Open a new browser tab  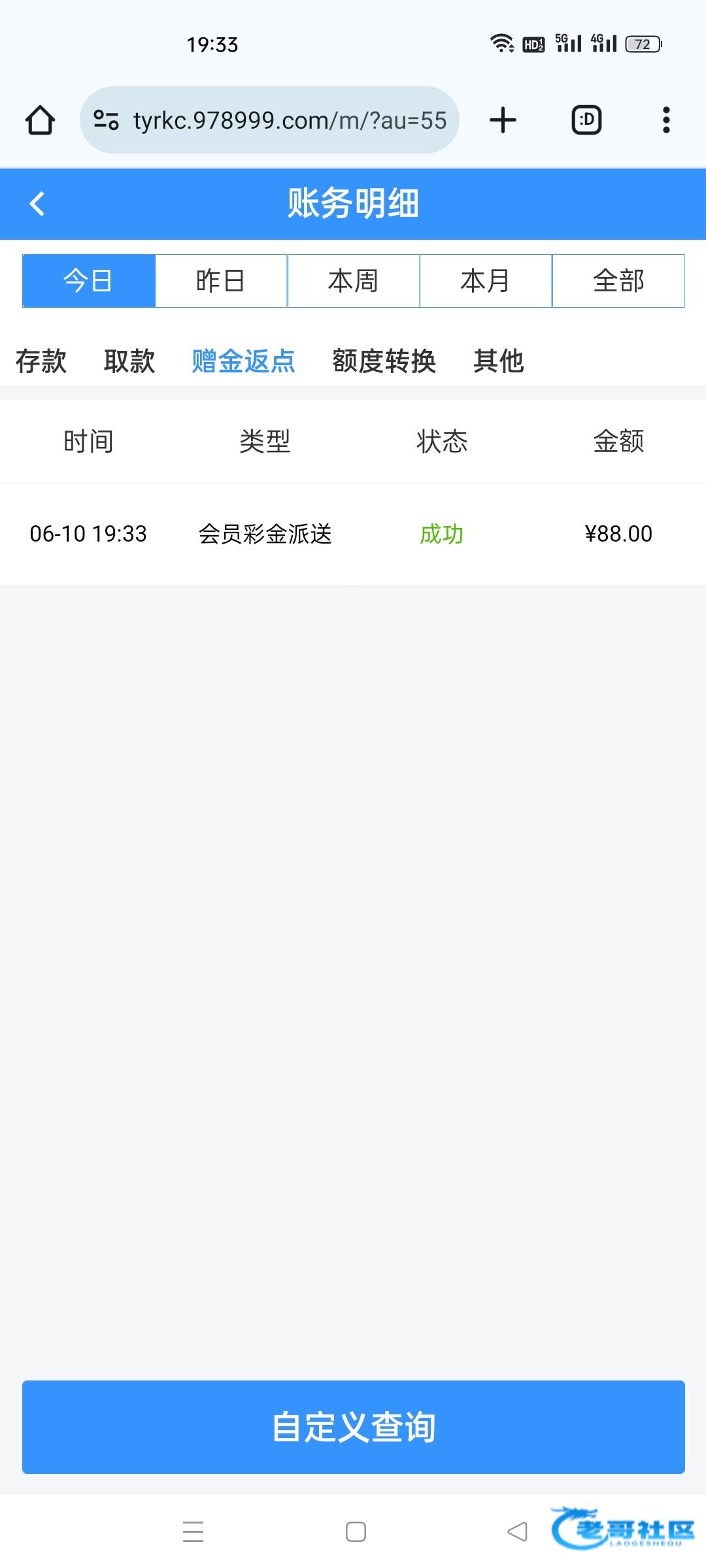tap(503, 120)
